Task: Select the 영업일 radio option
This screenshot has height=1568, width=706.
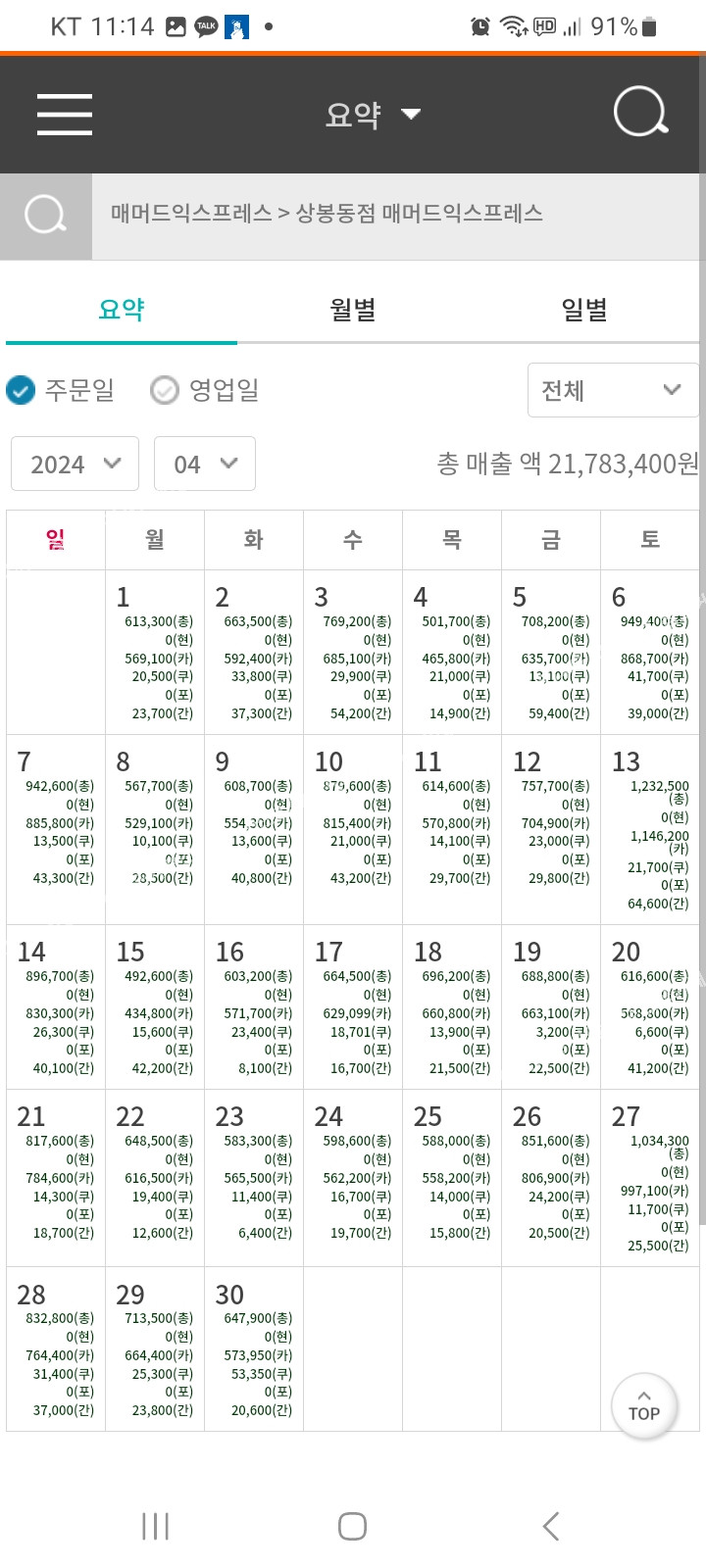Action: coord(165,390)
